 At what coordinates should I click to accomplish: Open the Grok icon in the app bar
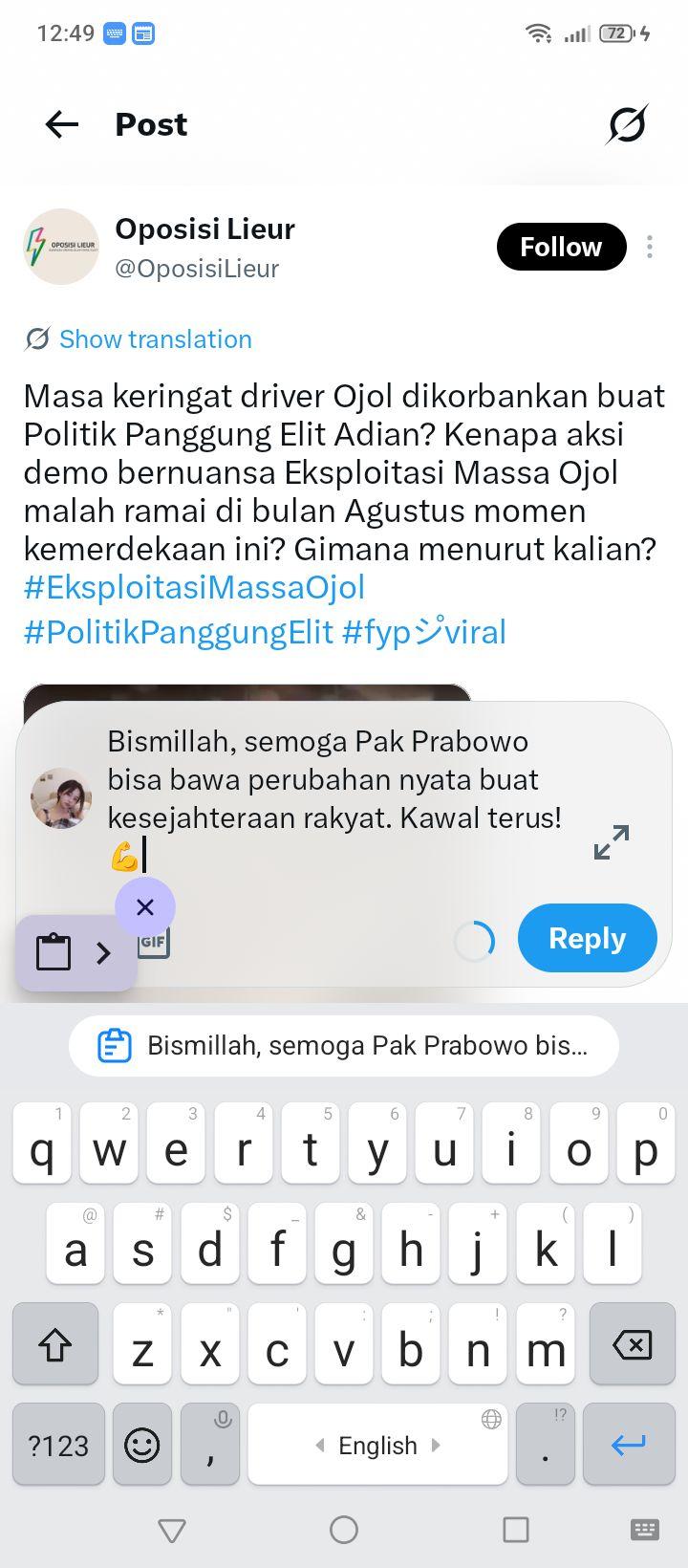tap(627, 124)
